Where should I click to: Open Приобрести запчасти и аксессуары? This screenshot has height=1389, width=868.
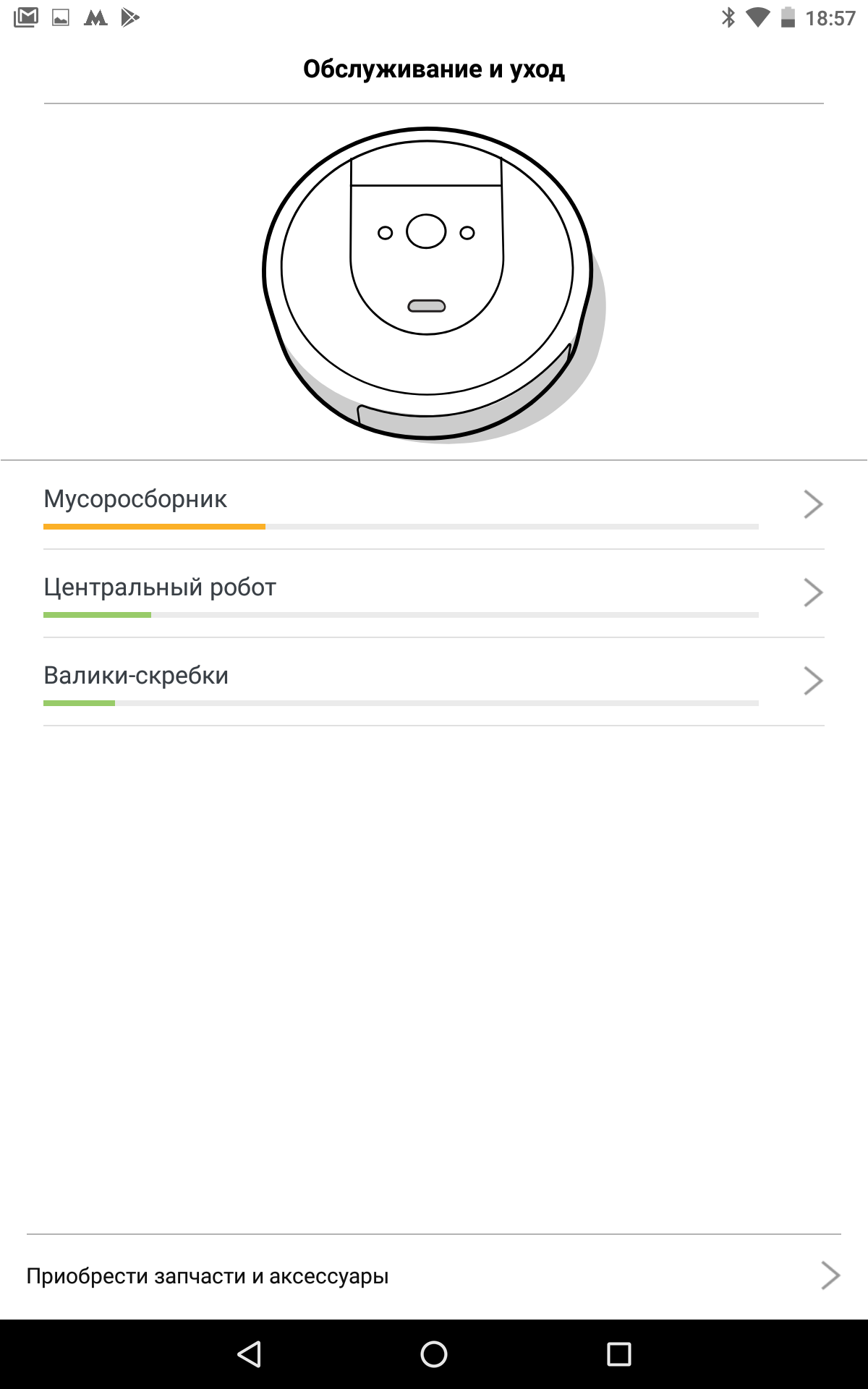(x=433, y=1276)
